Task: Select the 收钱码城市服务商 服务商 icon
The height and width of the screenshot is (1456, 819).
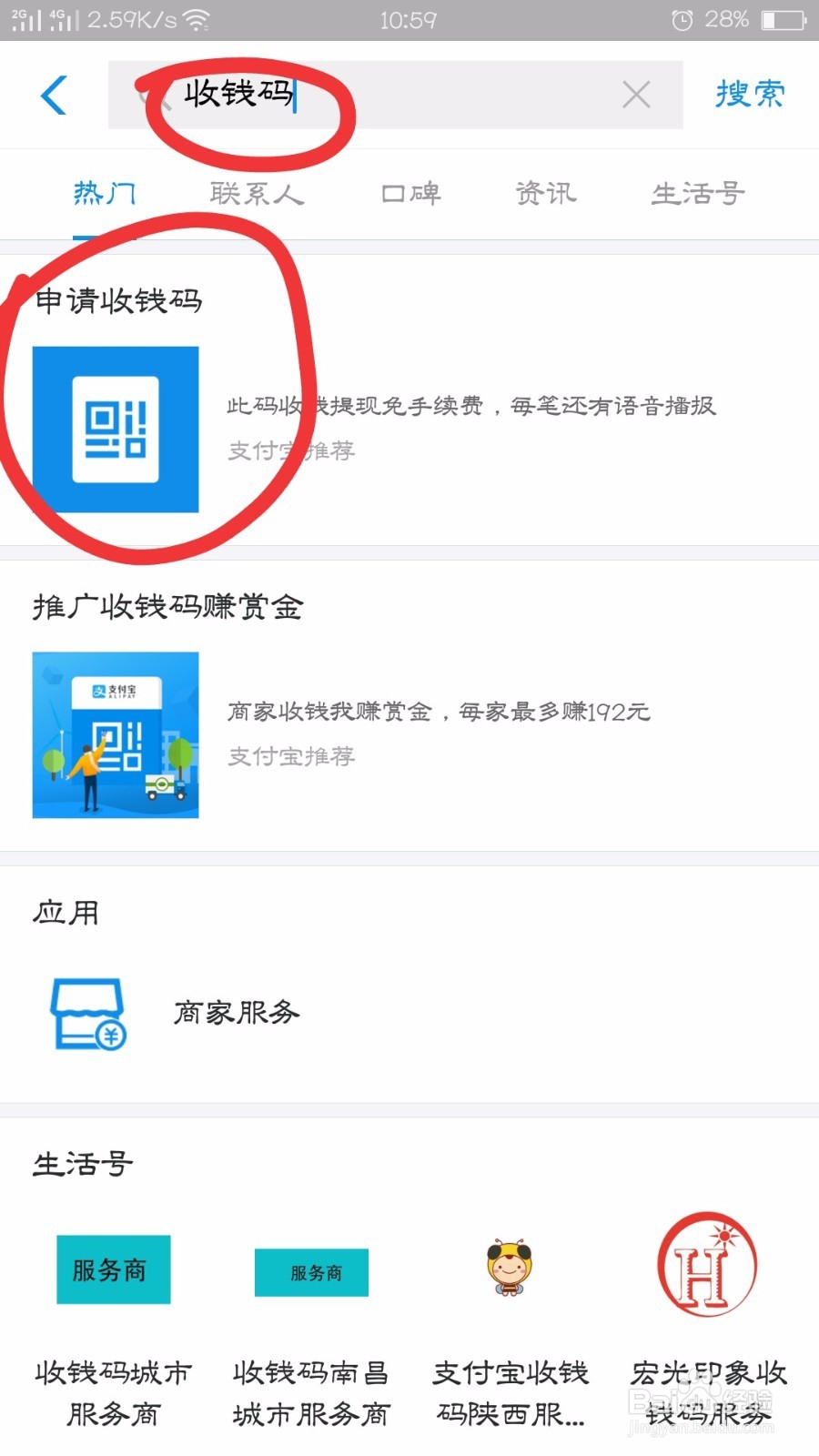Action: (x=112, y=1269)
